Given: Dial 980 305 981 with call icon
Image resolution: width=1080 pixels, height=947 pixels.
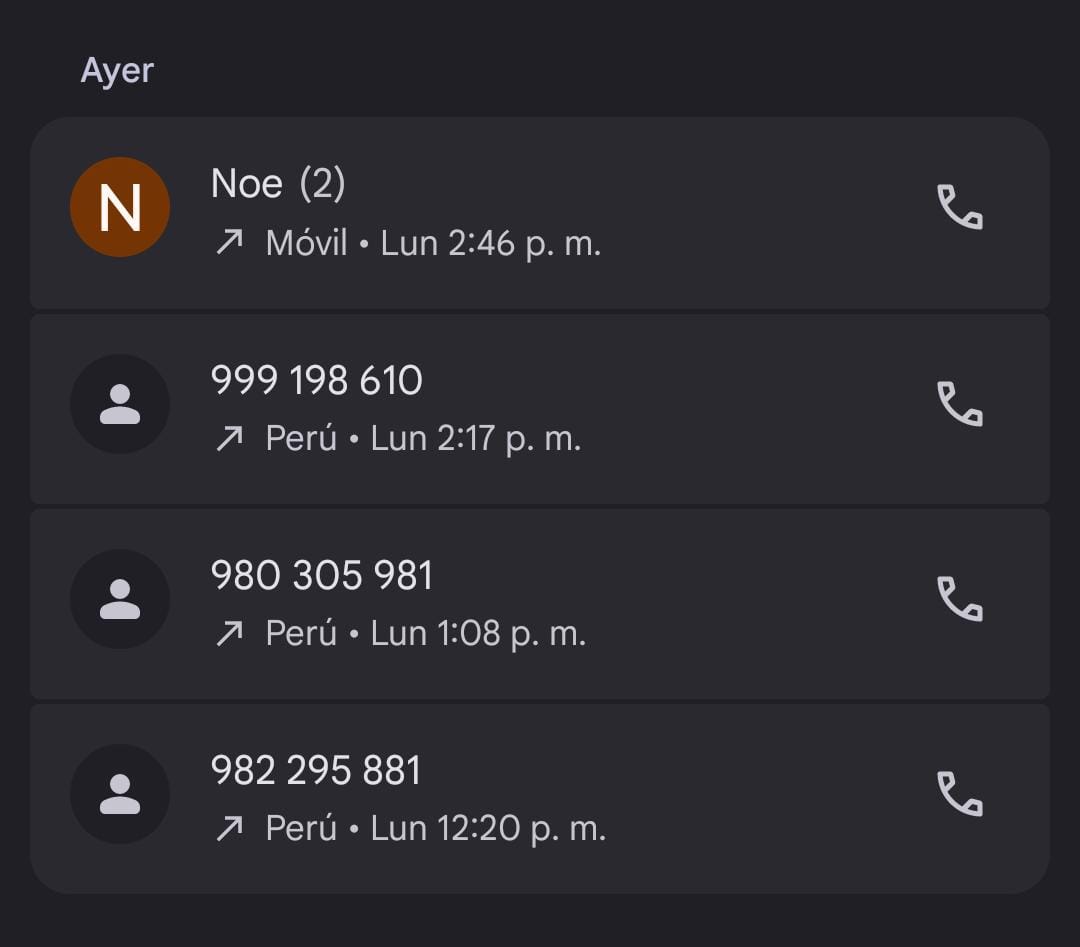Looking at the screenshot, I should tap(959, 599).
